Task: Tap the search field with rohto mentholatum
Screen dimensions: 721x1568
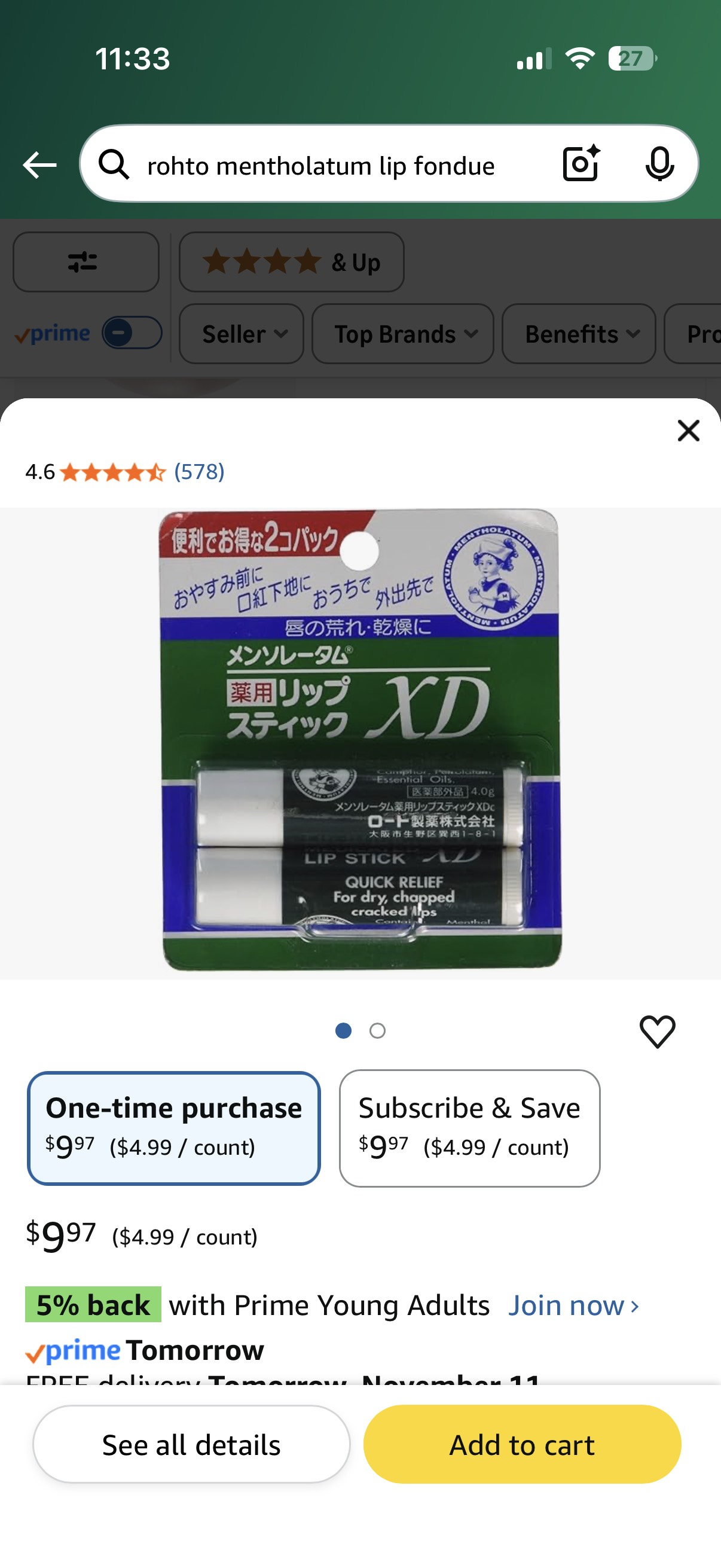Action: pos(320,166)
